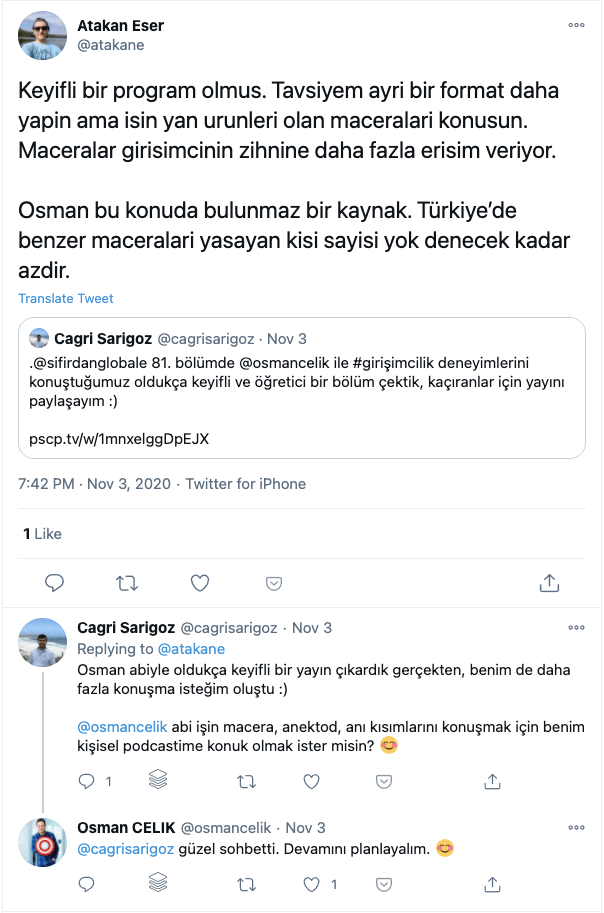Open Osman CELIK's profile picture
Viewport: 604px width, 913px height.
point(43,843)
